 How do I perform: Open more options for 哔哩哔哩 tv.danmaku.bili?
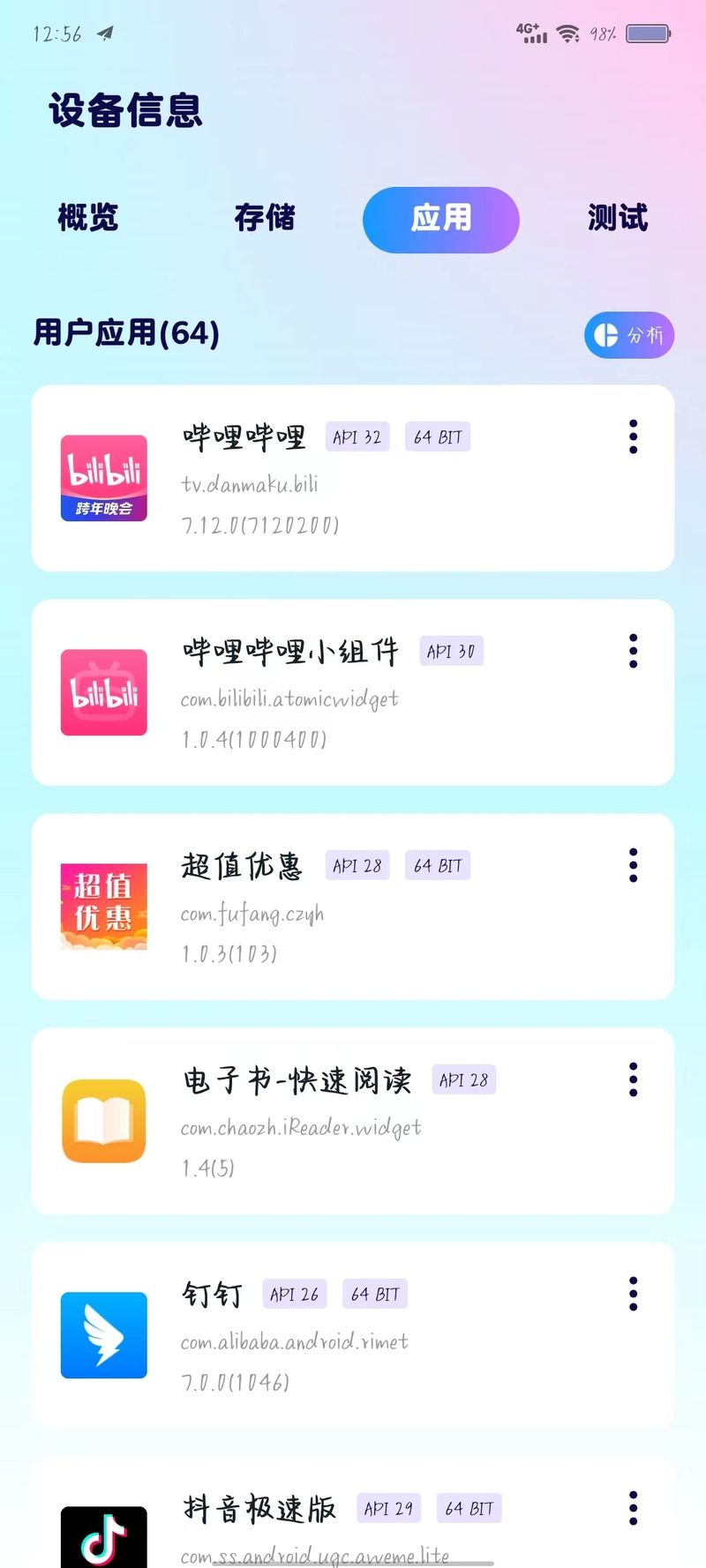click(x=633, y=437)
